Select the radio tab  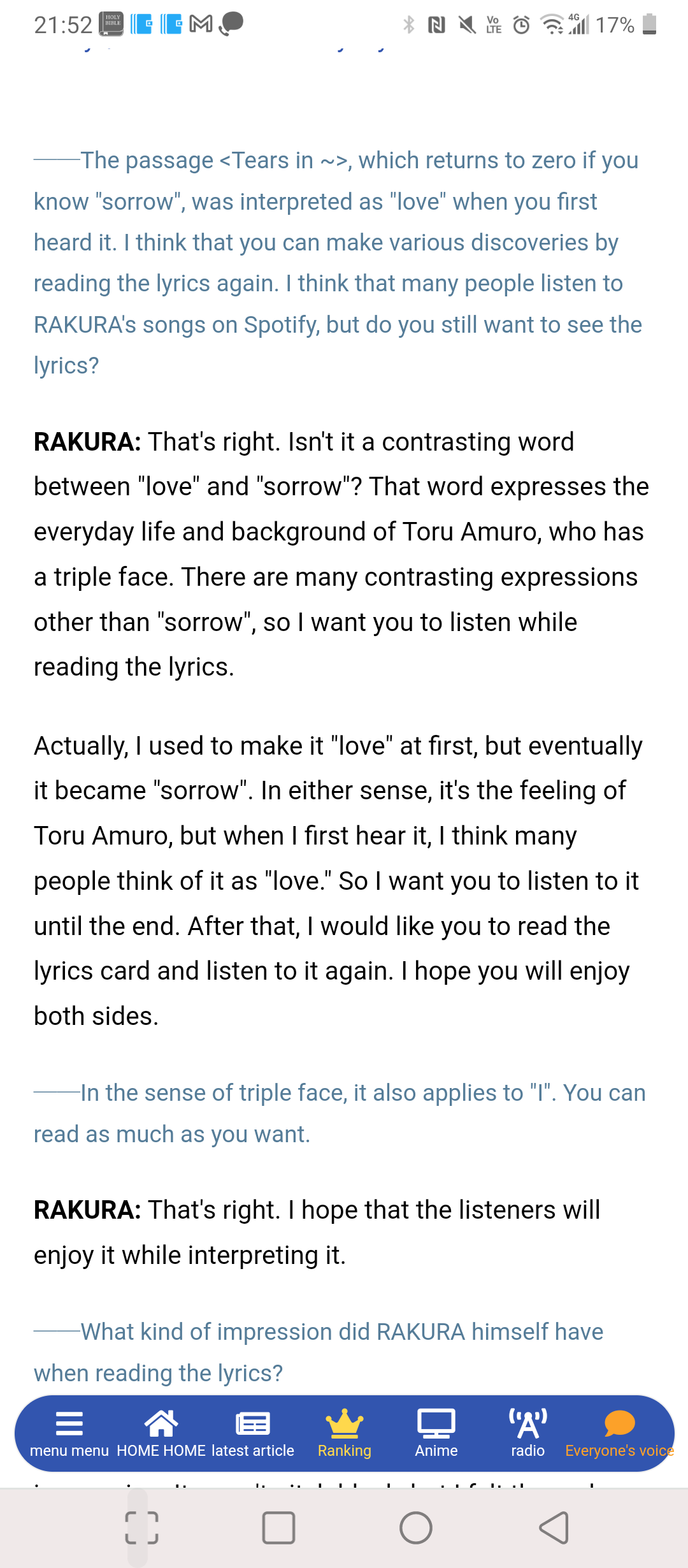pos(528,1434)
